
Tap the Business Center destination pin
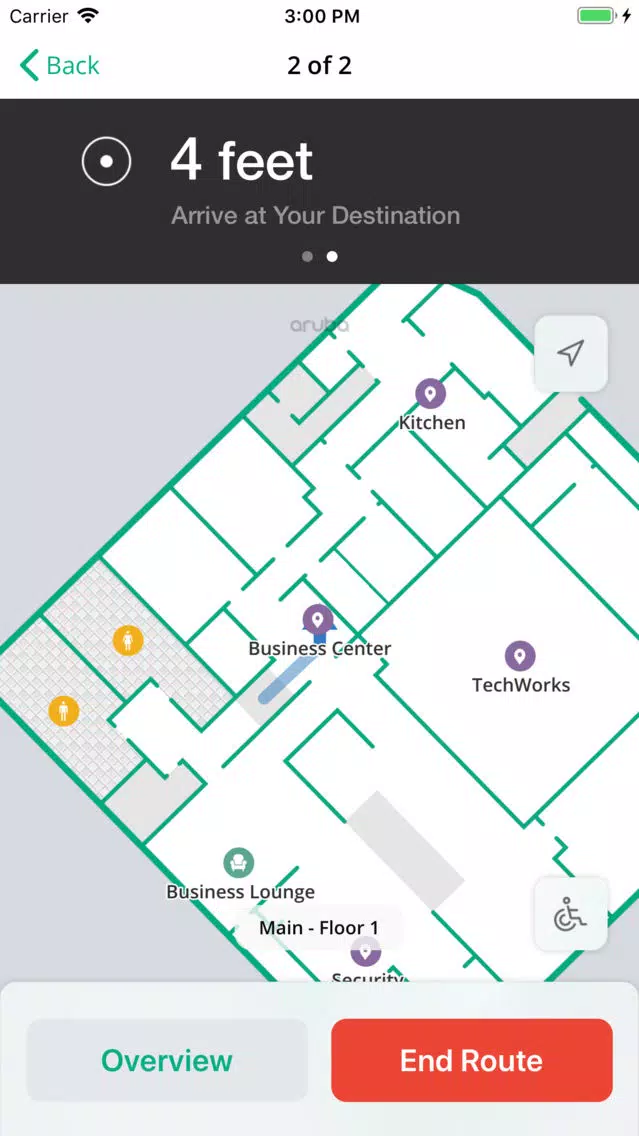coord(318,620)
